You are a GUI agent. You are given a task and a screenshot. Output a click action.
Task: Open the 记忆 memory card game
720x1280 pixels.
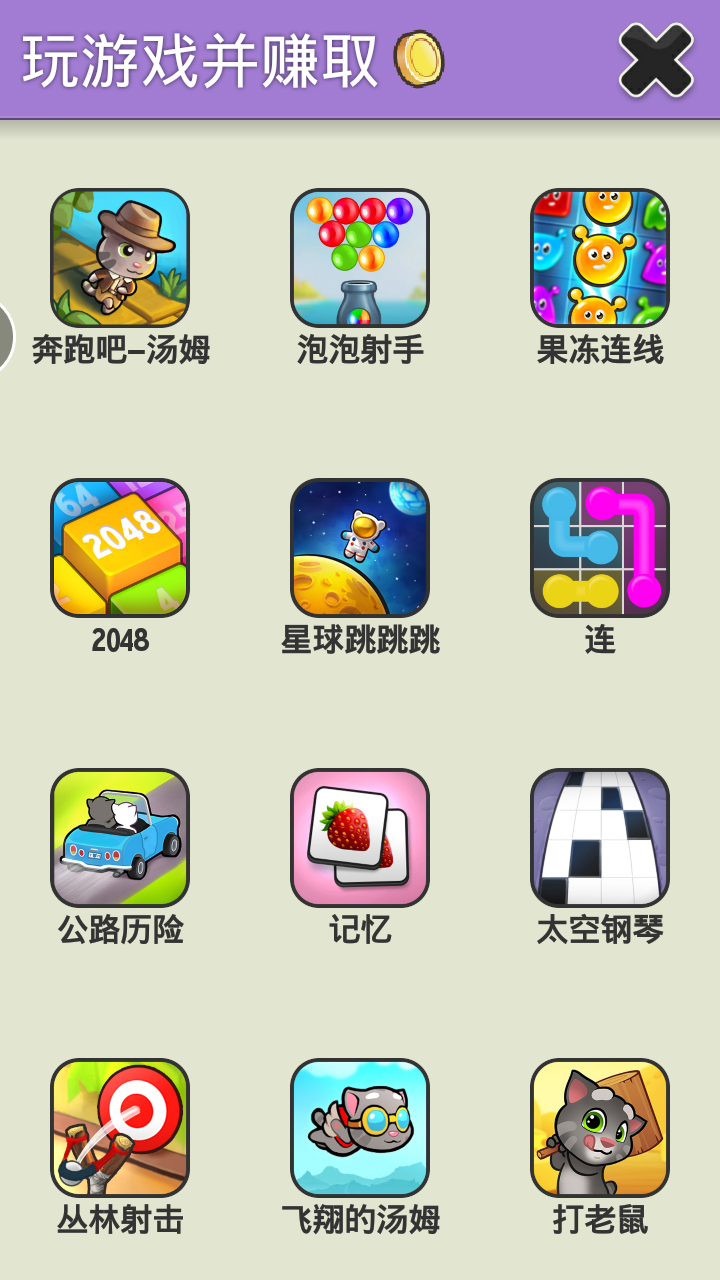(360, 838)
